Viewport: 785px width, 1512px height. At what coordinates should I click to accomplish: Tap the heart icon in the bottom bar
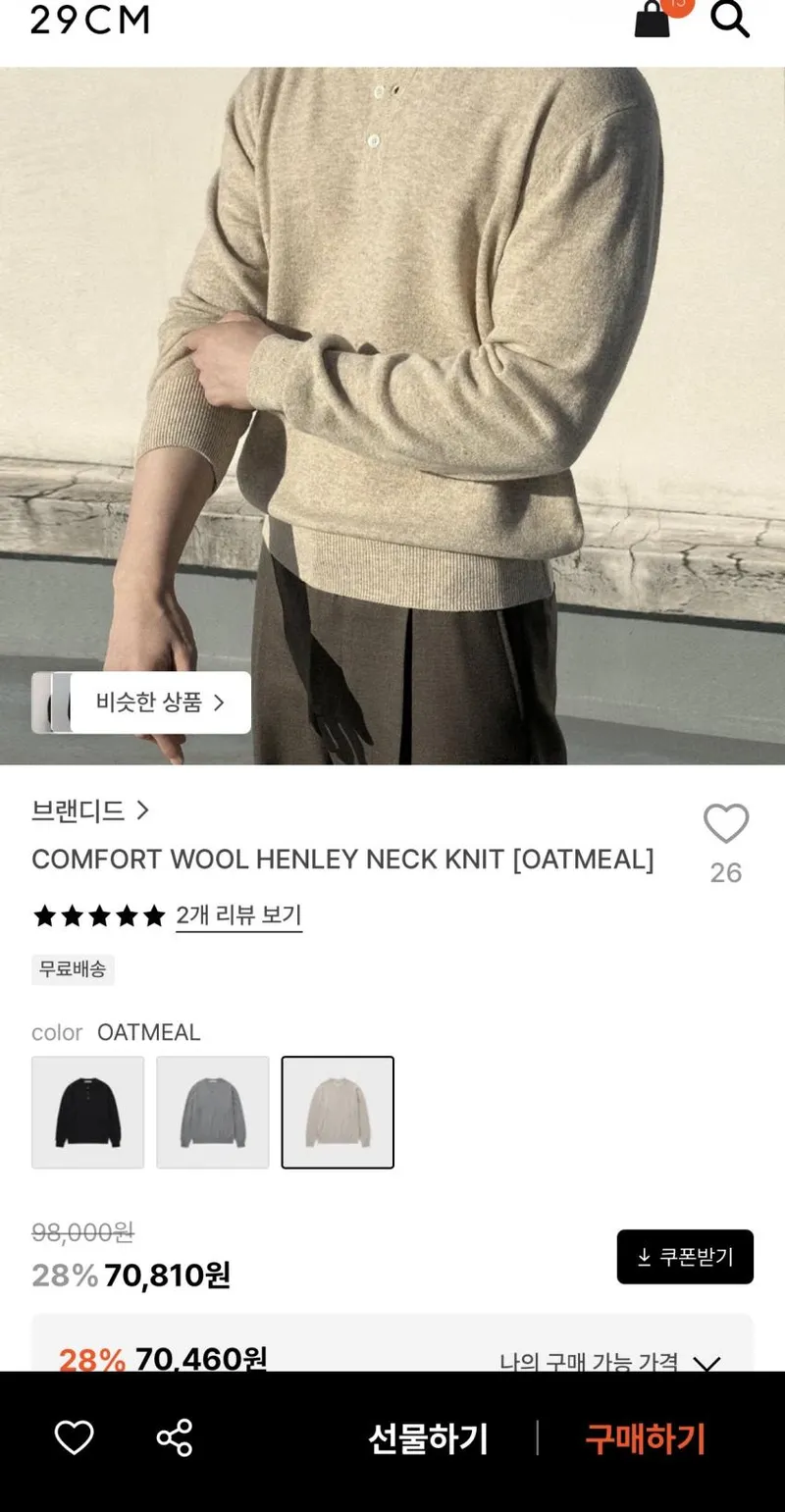coord(74,1438)
